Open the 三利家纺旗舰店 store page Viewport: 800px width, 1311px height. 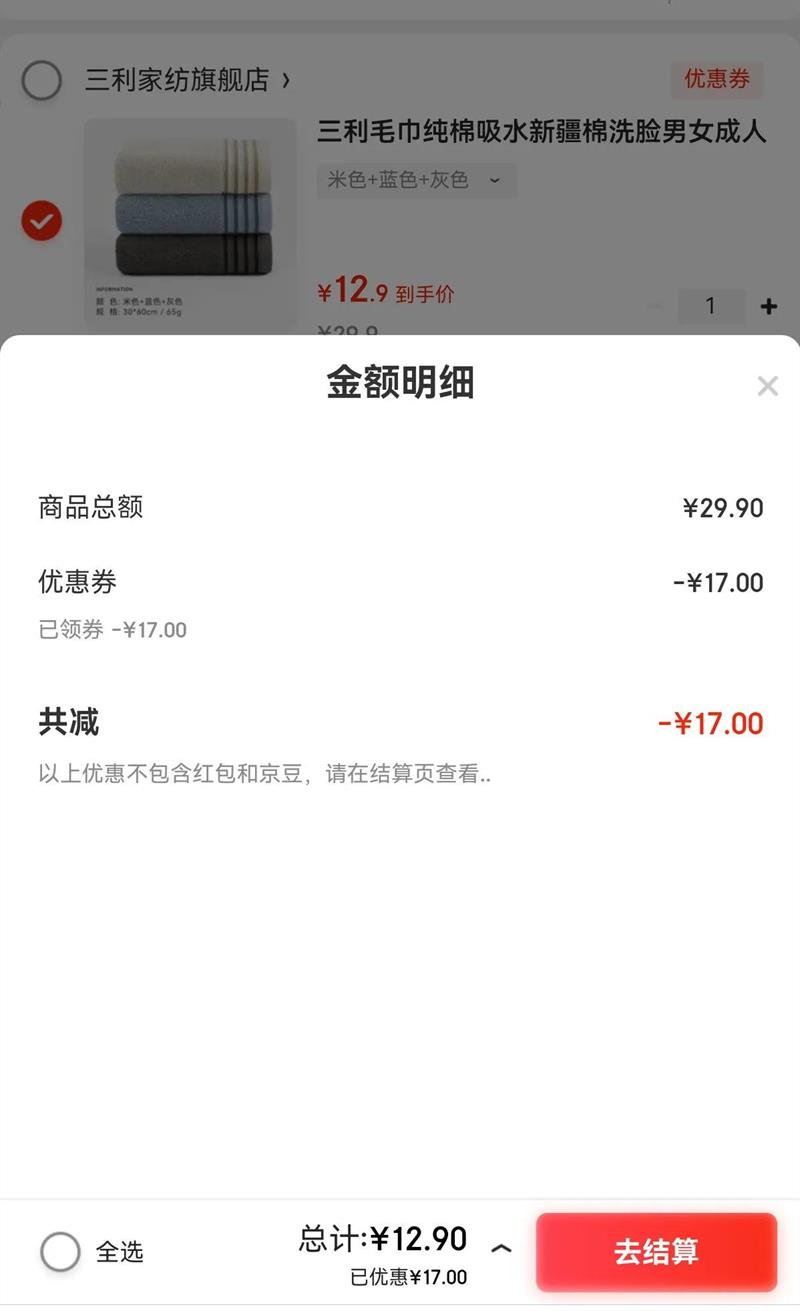pos(186,80)
